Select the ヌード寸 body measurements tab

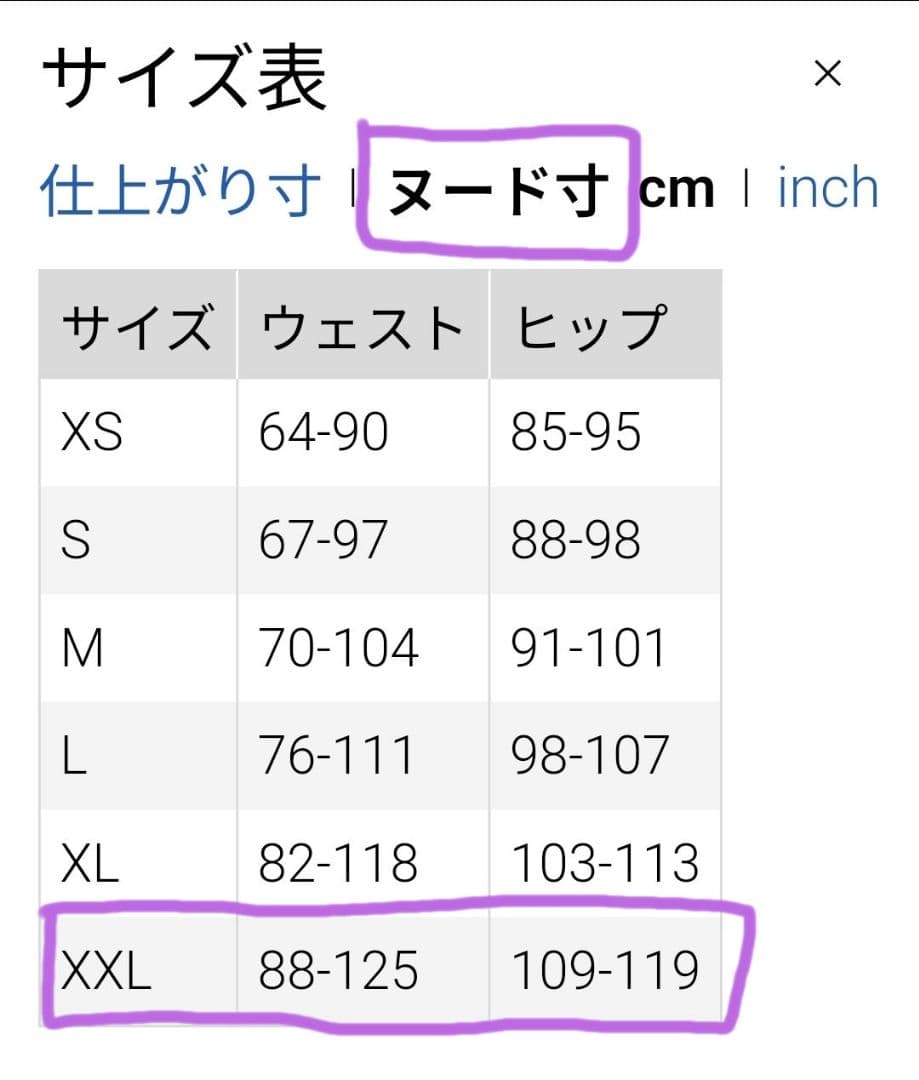point(498,190)
